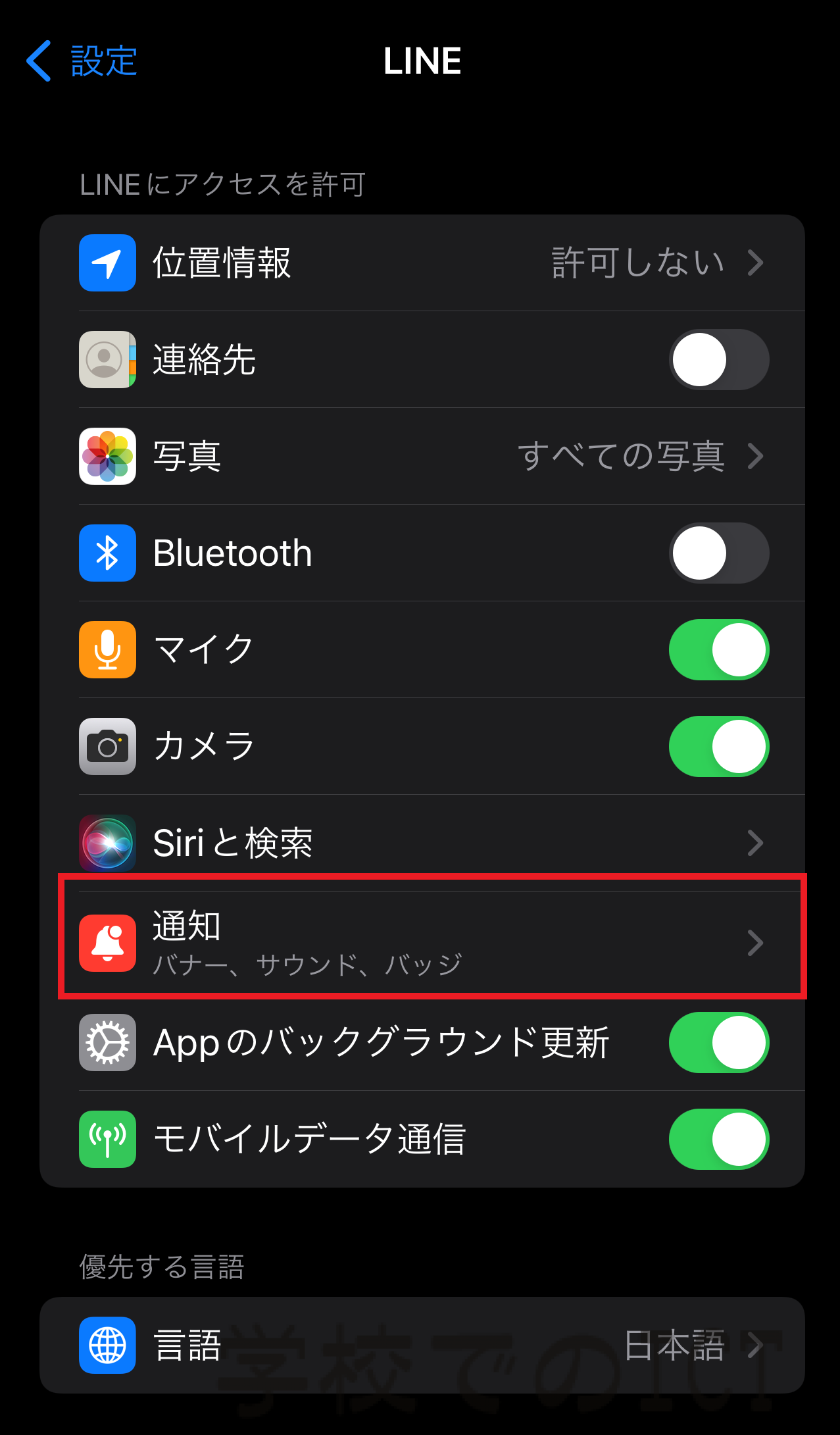Turn on Bluetooth access for LINE
Viewport: 840px width, 1435px height.
coord(719,553)
